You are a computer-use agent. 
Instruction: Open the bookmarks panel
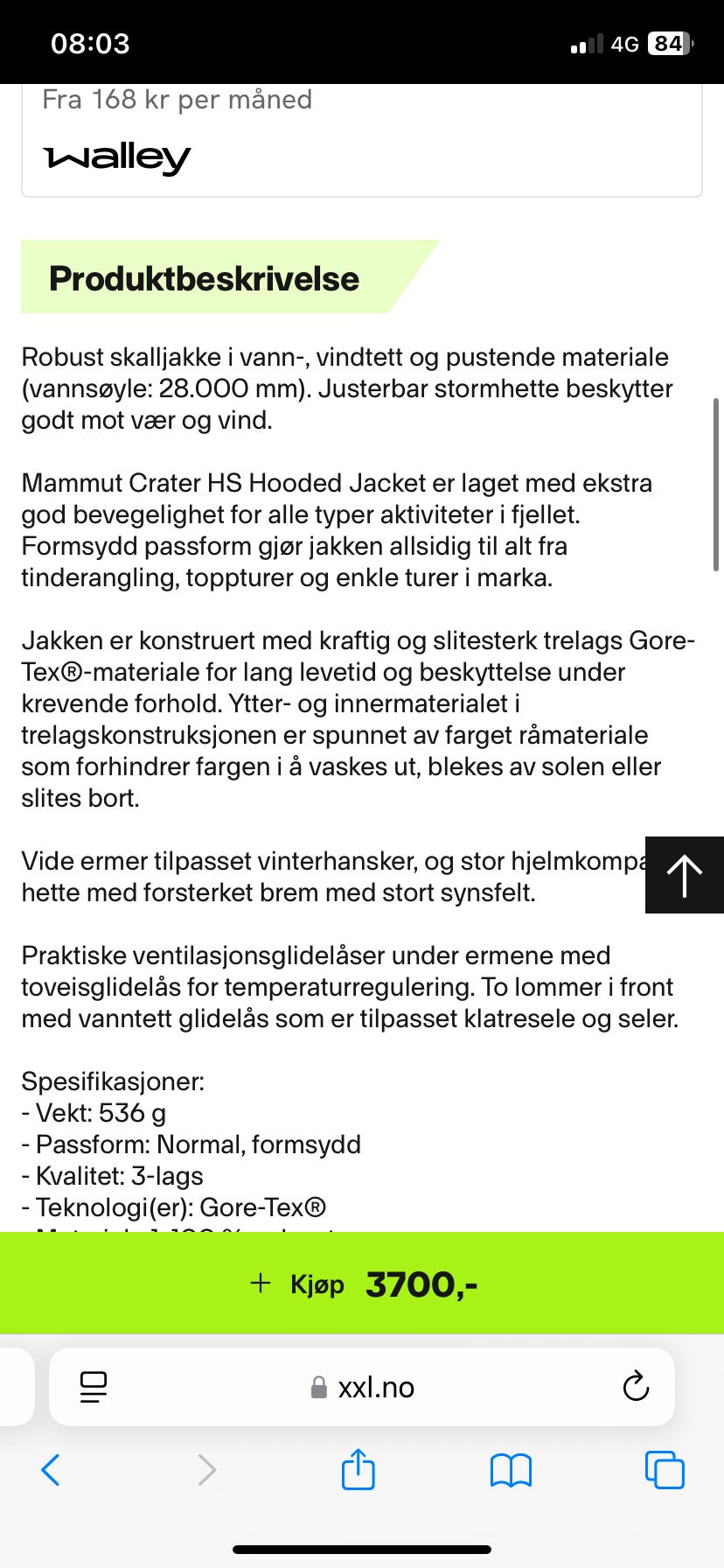pos(512,1470)
